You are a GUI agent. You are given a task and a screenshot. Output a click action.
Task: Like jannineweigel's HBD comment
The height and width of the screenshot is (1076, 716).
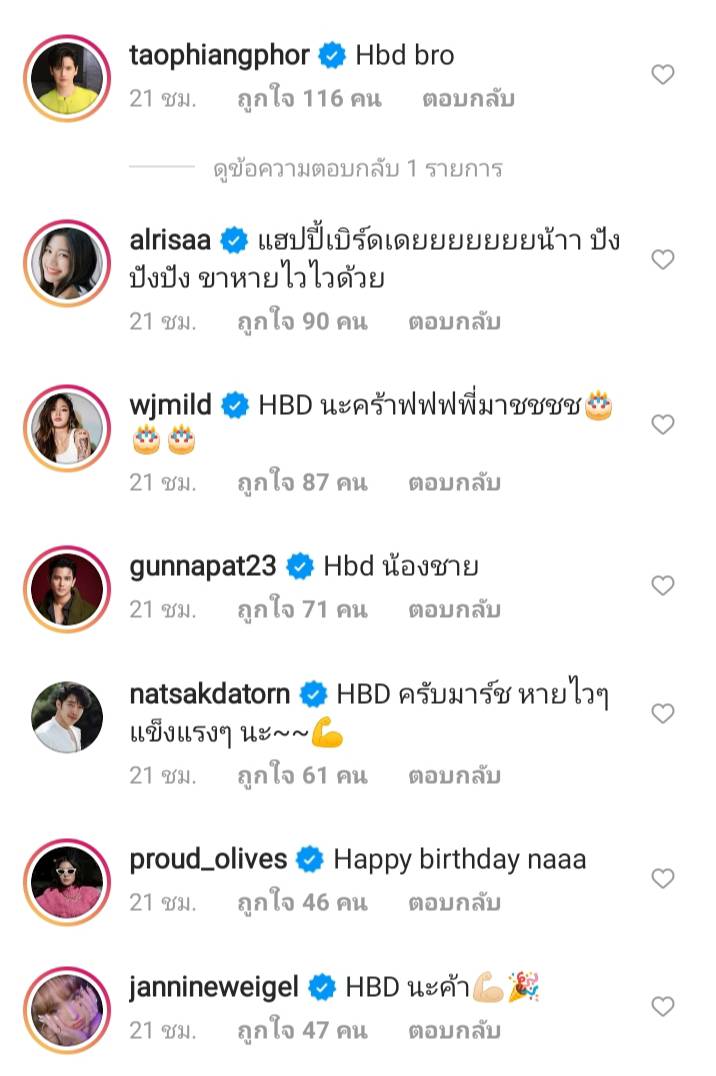coord(663,1006)
